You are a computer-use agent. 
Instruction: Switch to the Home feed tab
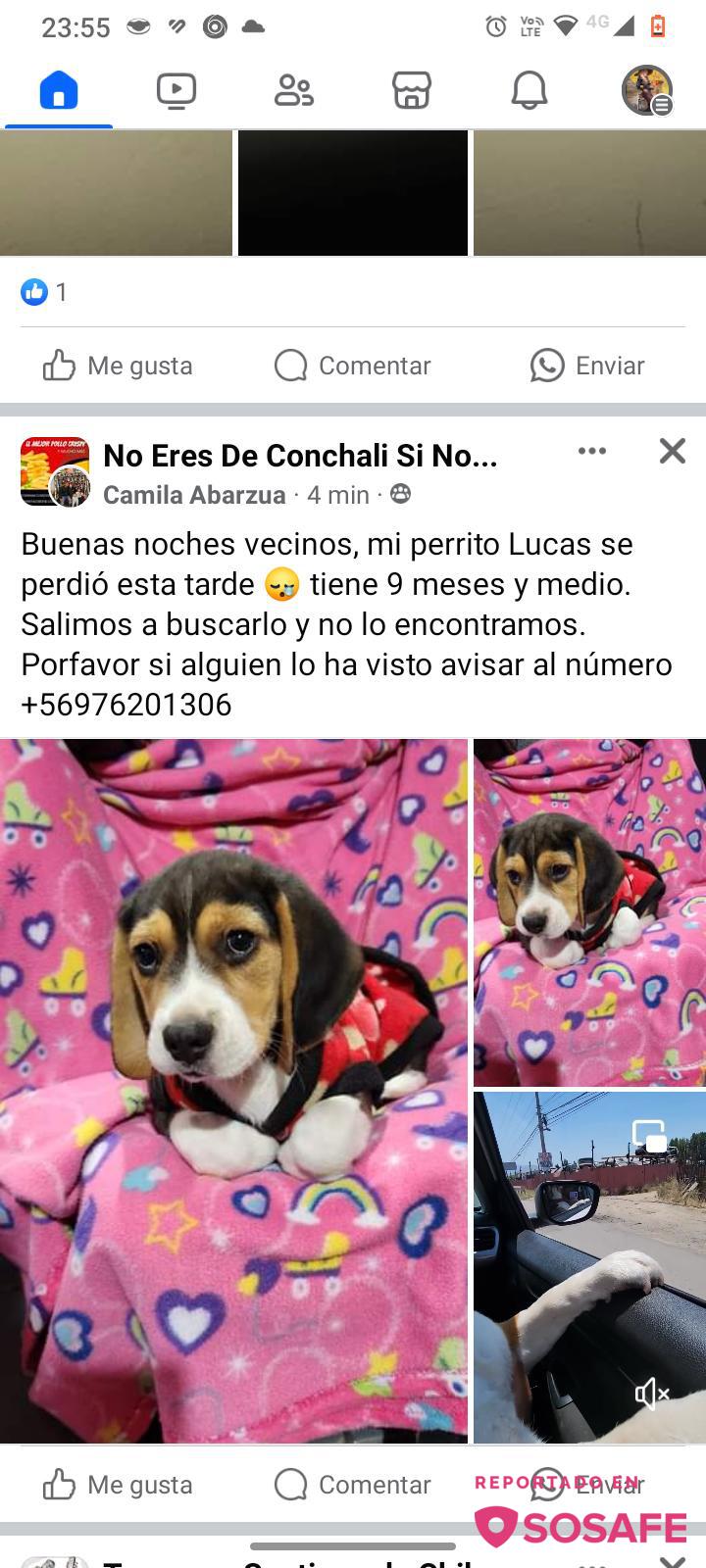tap(59, 90)
